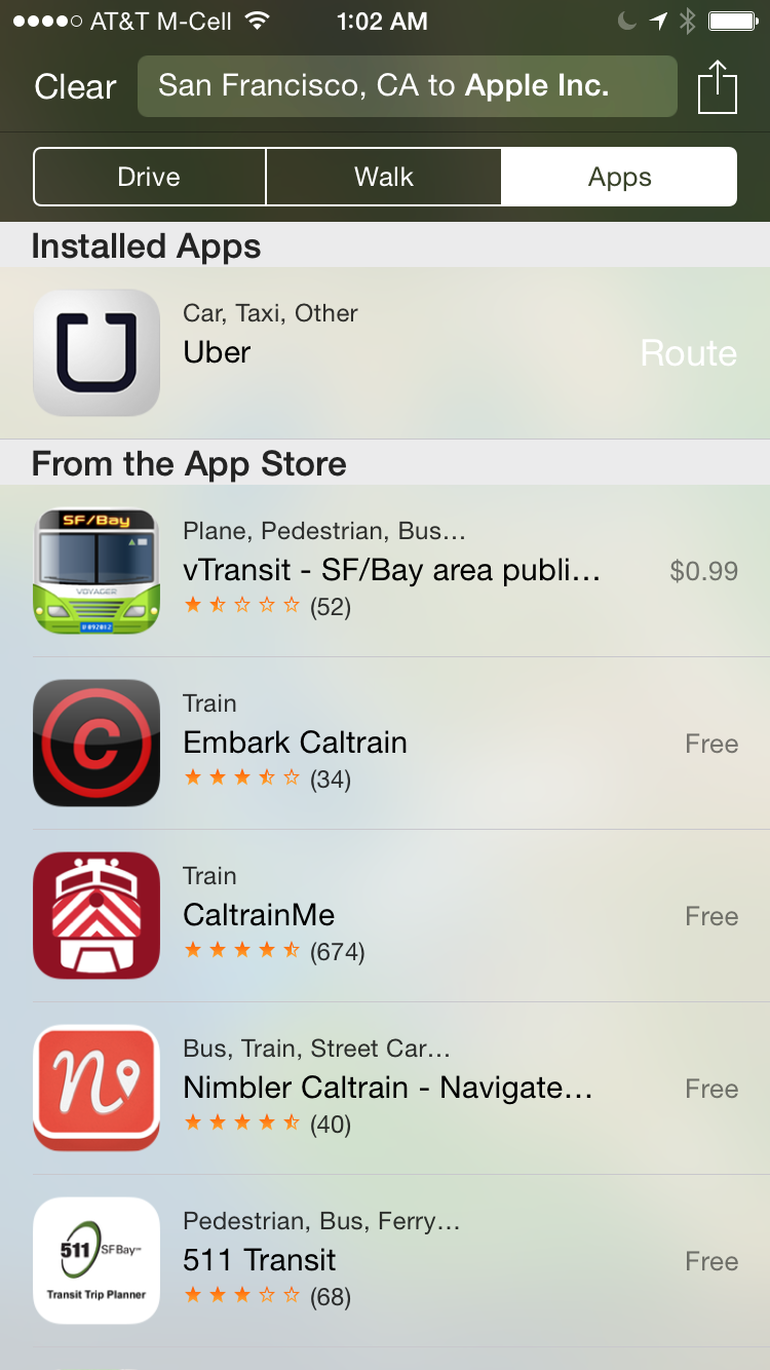Tap the Clear button

[x=75, y=87]
